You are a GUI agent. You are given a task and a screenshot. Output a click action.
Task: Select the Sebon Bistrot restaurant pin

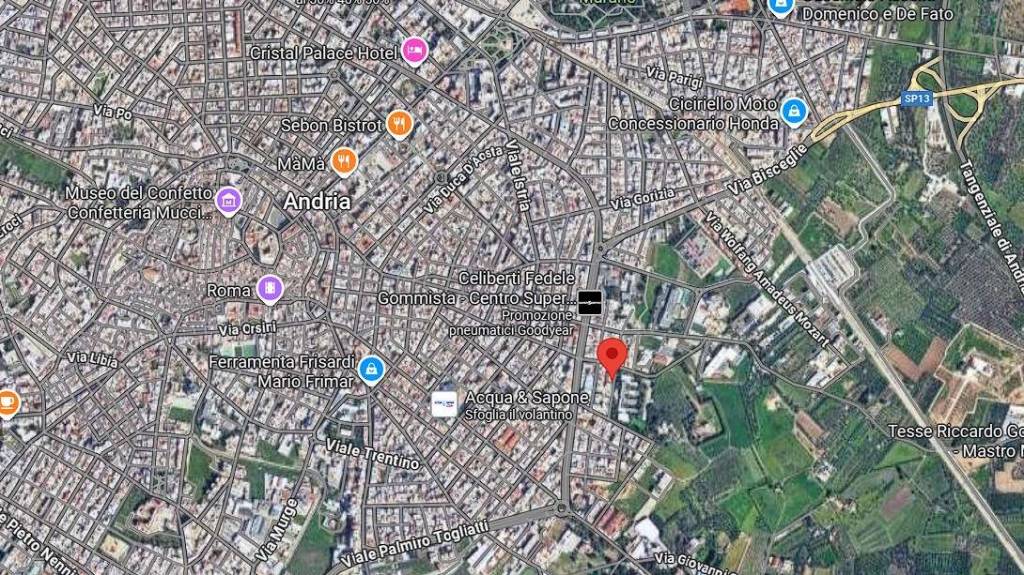[399, 124]
